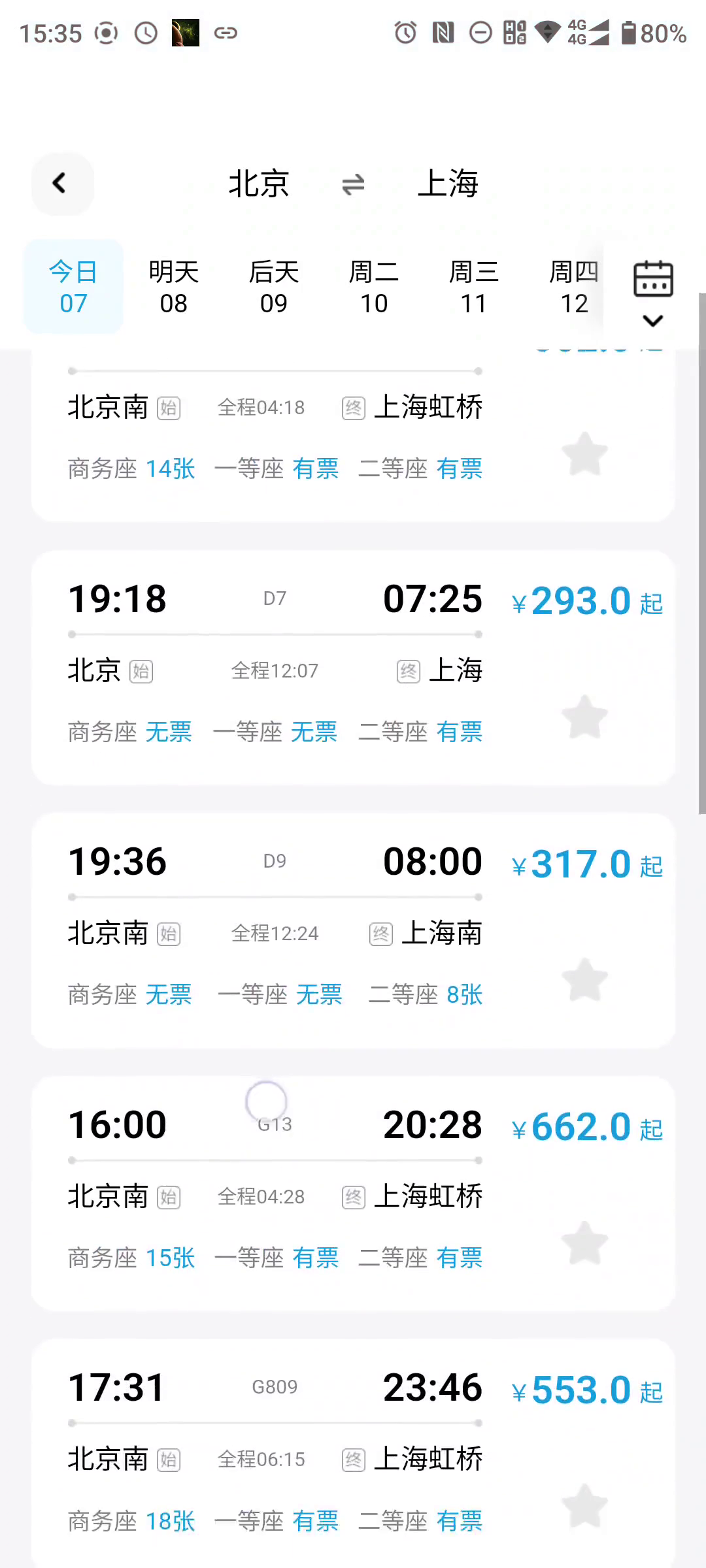Select date 明天 08
This screenshot has height=1568, width=706.
tap(173, 287)
